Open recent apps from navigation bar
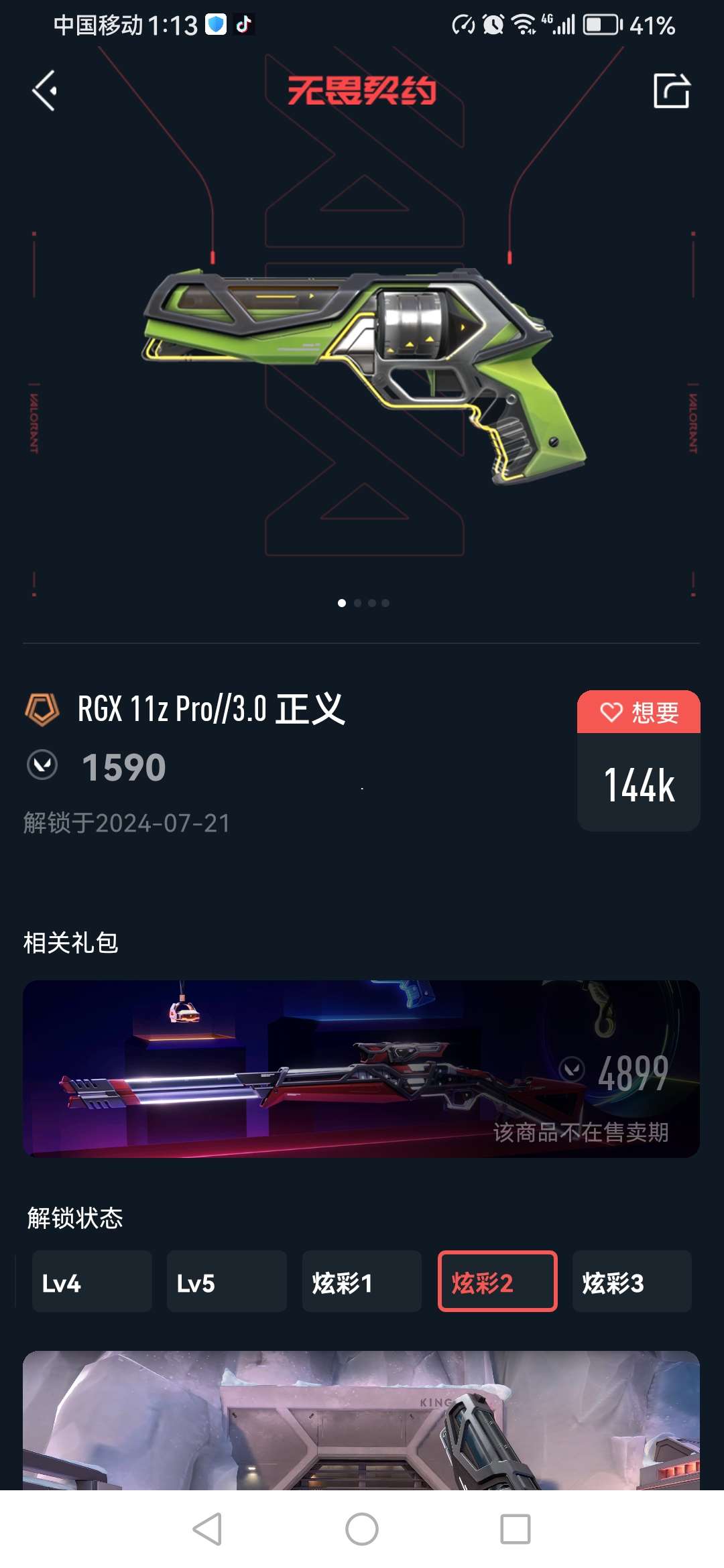 [x=515, y=1529]
